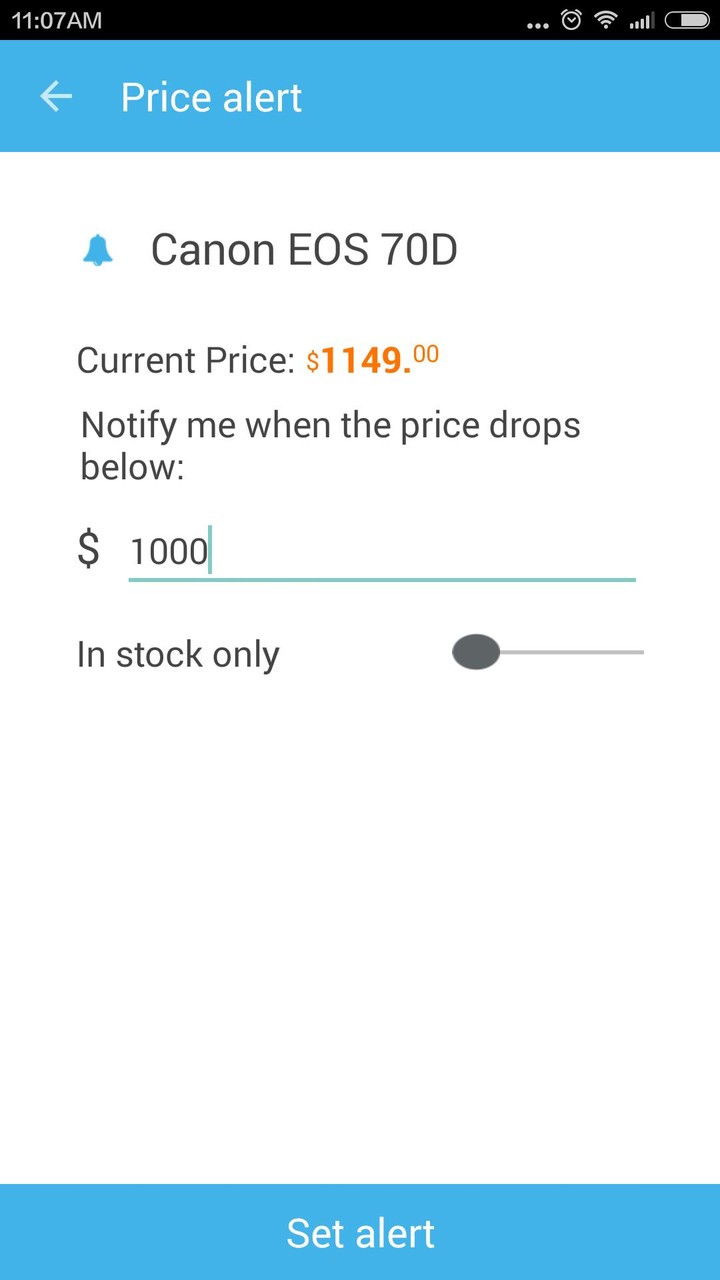Tap the three-dots notification indicator in status bar

tap(536, 21)
